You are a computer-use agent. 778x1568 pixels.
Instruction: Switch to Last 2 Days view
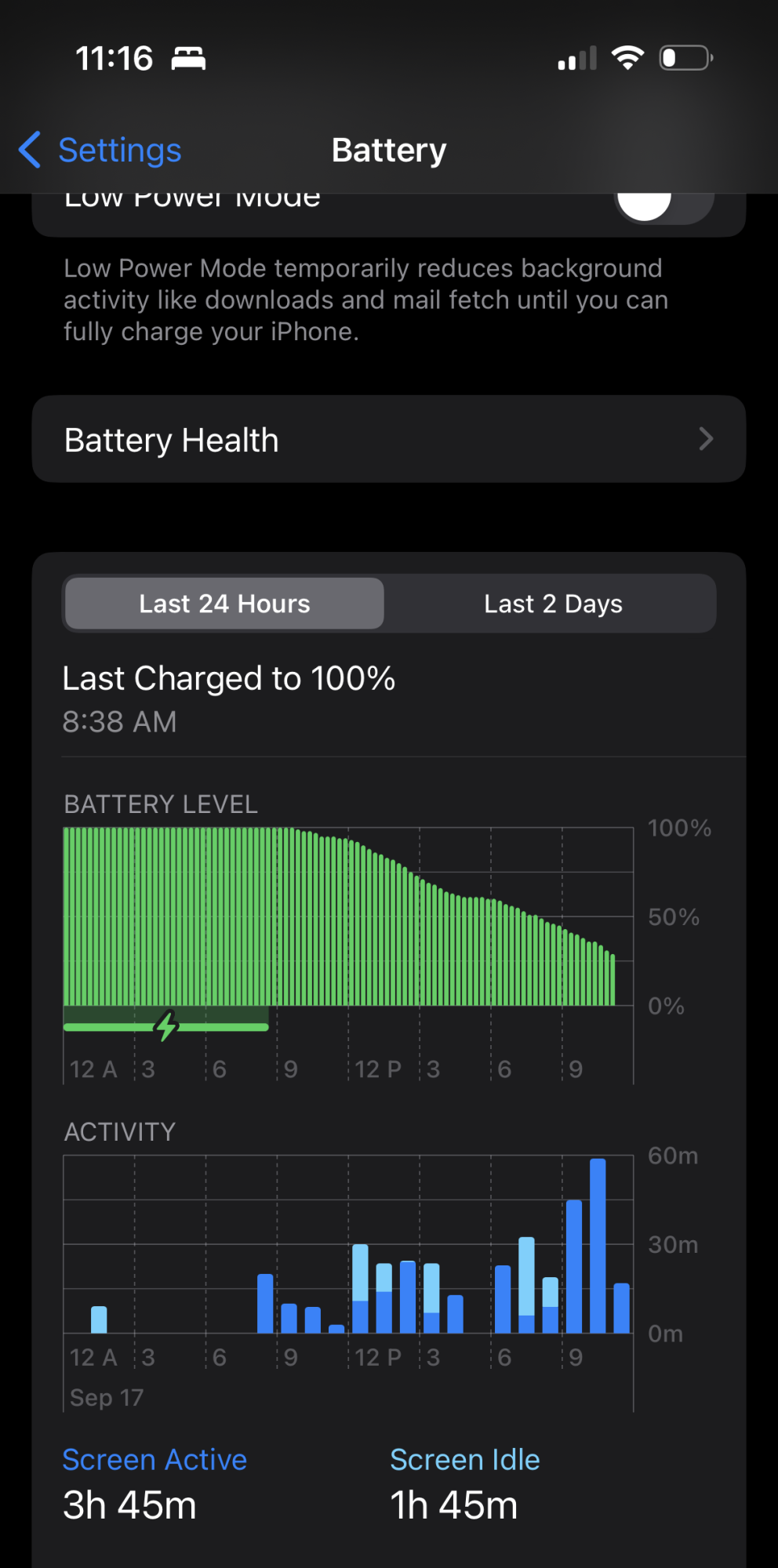(x=553, y=604)
